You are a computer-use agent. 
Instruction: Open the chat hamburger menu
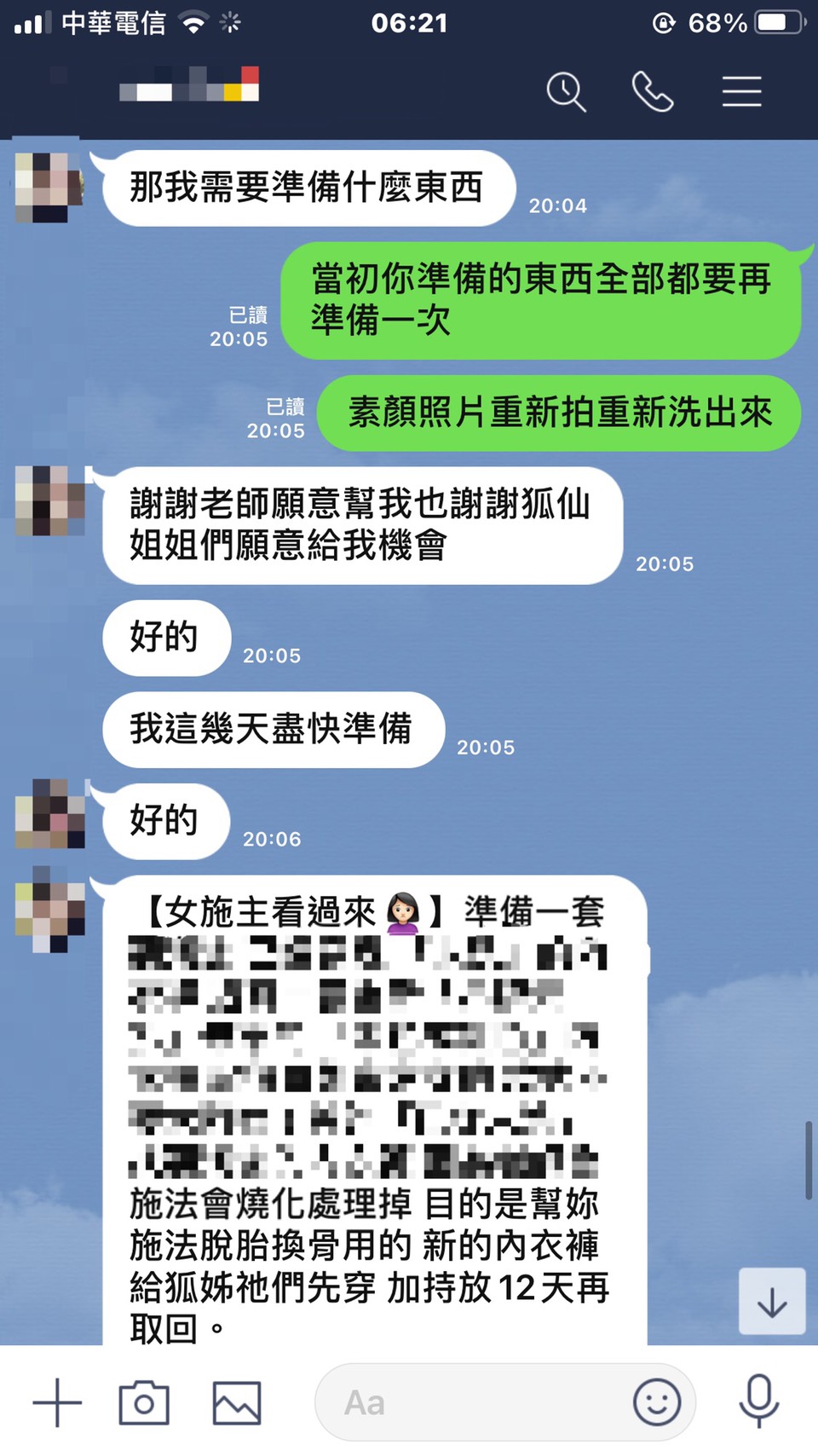(741, 91)
